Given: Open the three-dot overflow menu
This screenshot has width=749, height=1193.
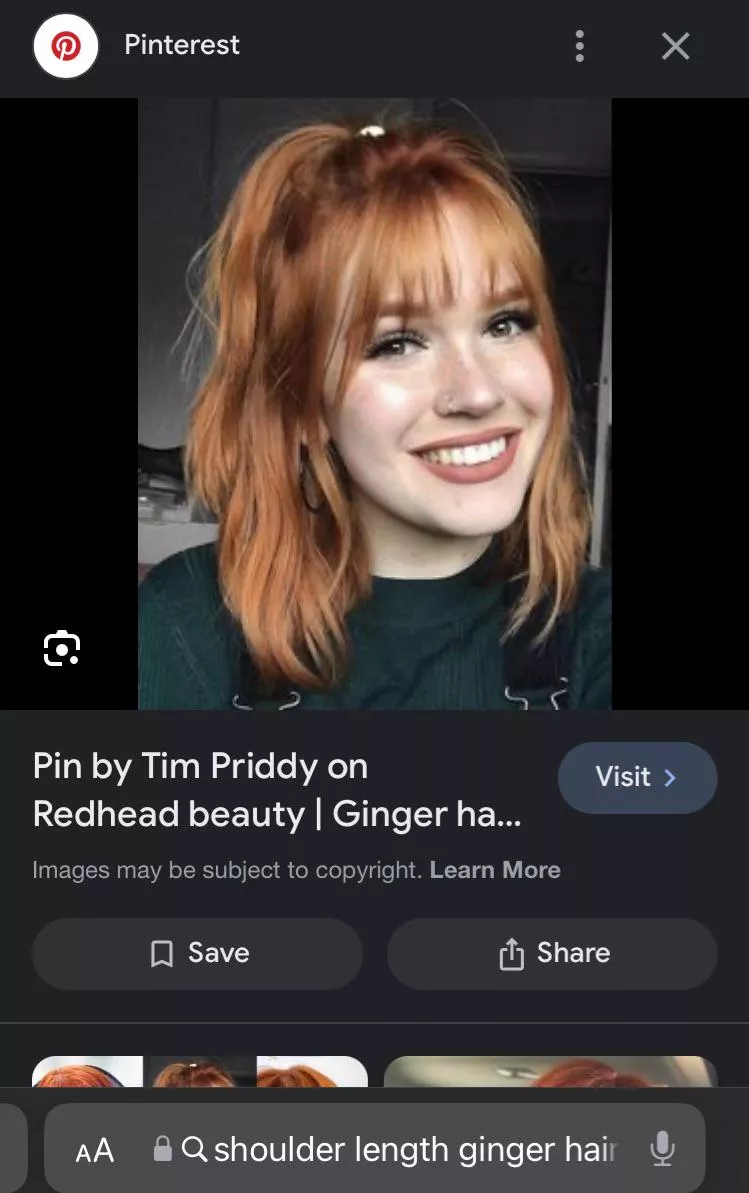Looking at the screenshot, I should (x=580, y=46).
